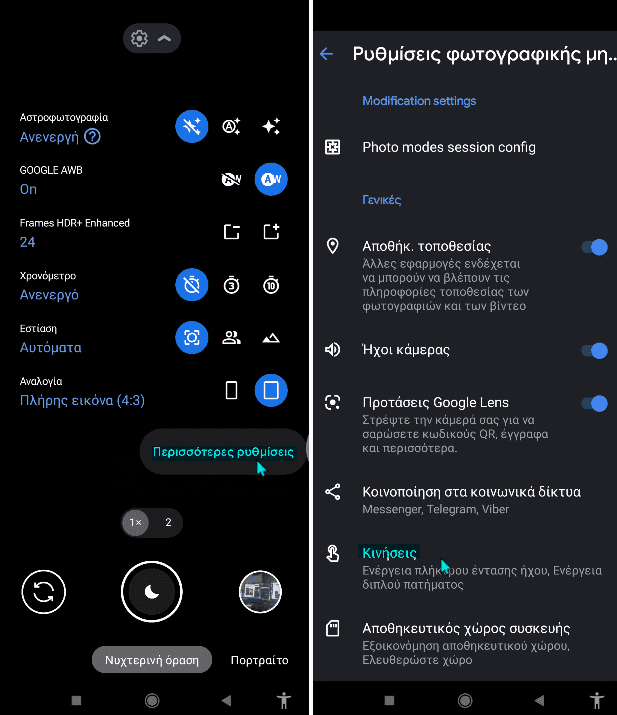The image size is (617, 715).
Task: Take a photo with the shutter button
Action: coord(152,592)
